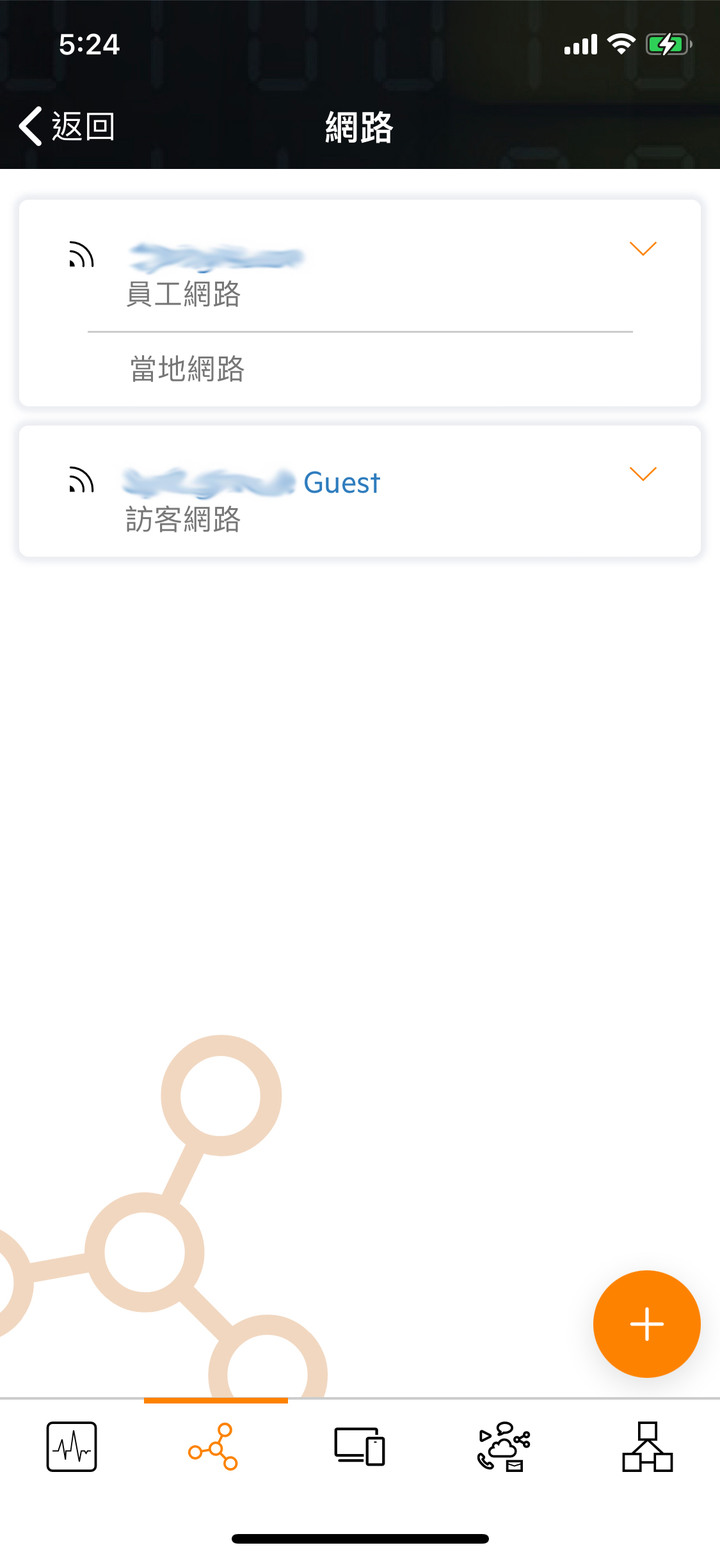Tap the 訪客網路 label

[182, 520]
